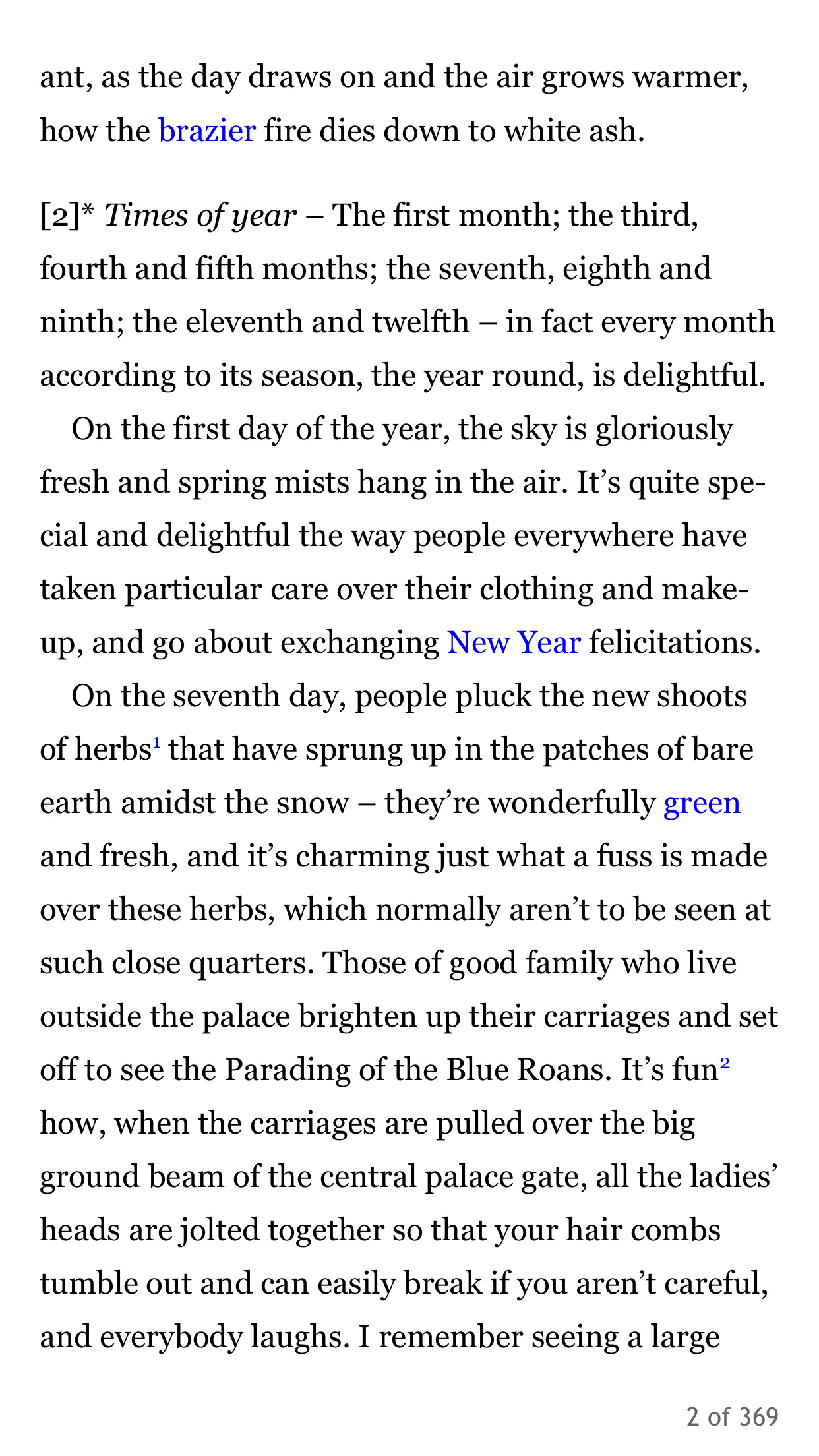The width and height of the screenshot is (819, 1456).
Task: Follow the "New Year" link
Action: click(514, 642)
